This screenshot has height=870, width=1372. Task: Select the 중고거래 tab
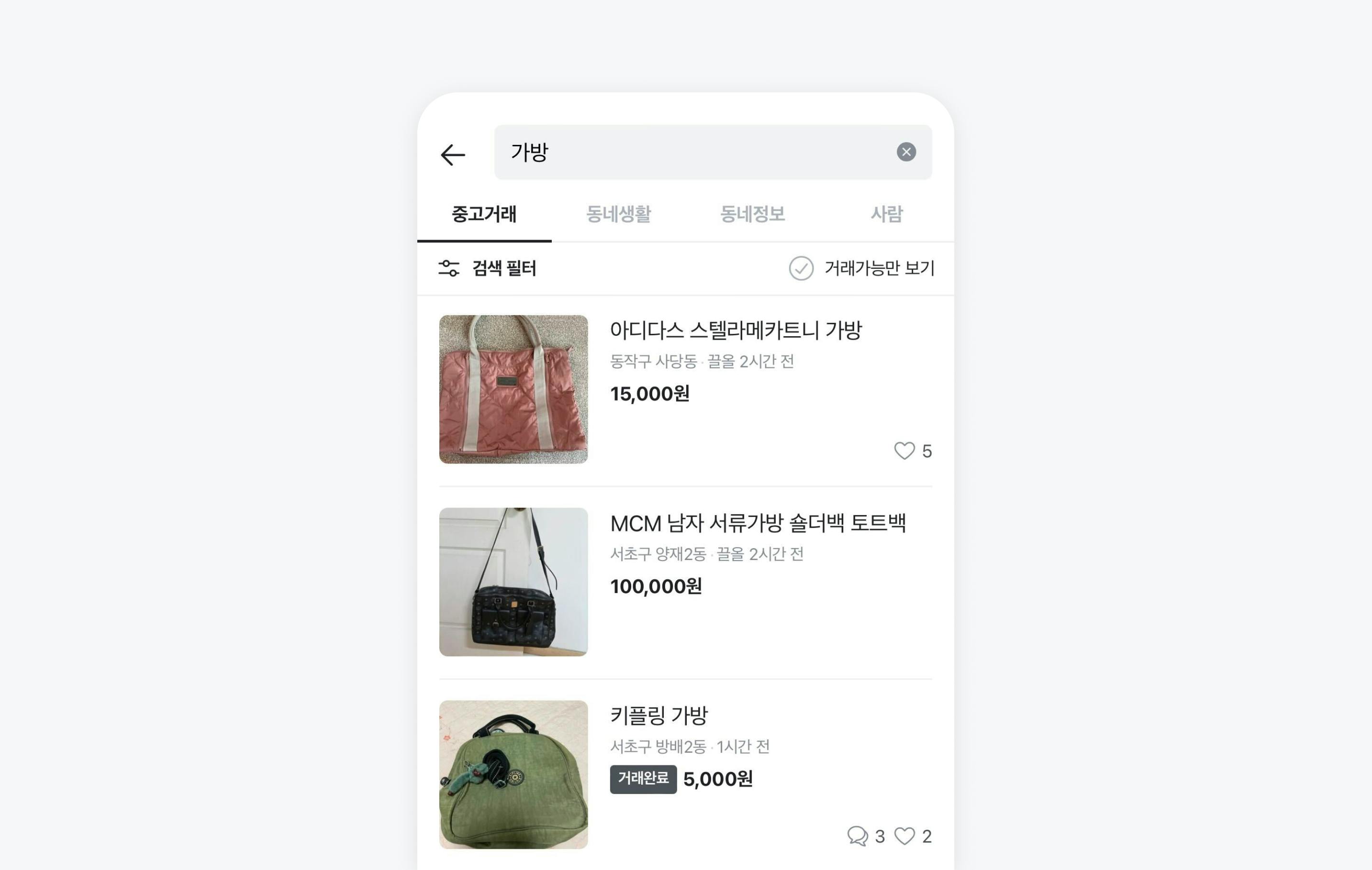coord(484,214)
